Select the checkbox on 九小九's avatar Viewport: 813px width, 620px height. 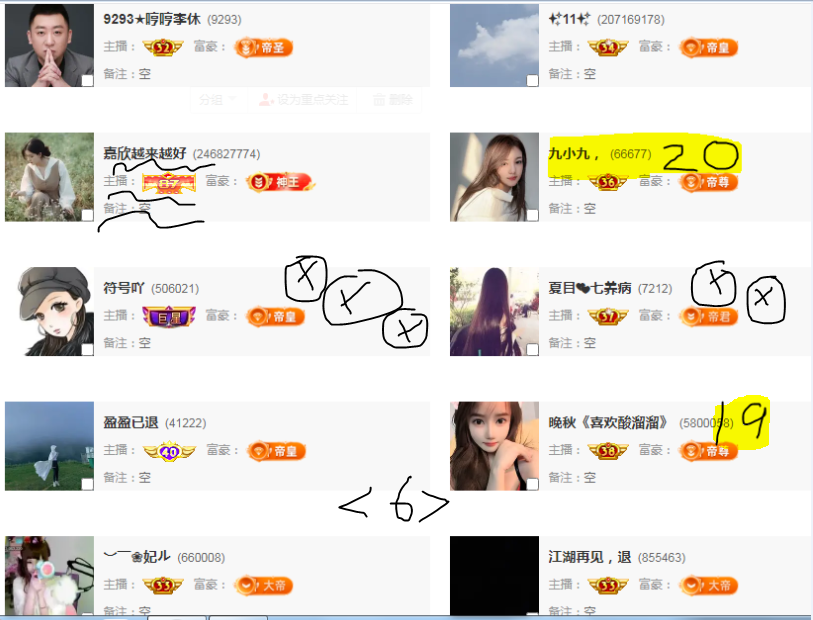[x=532, y=215]
